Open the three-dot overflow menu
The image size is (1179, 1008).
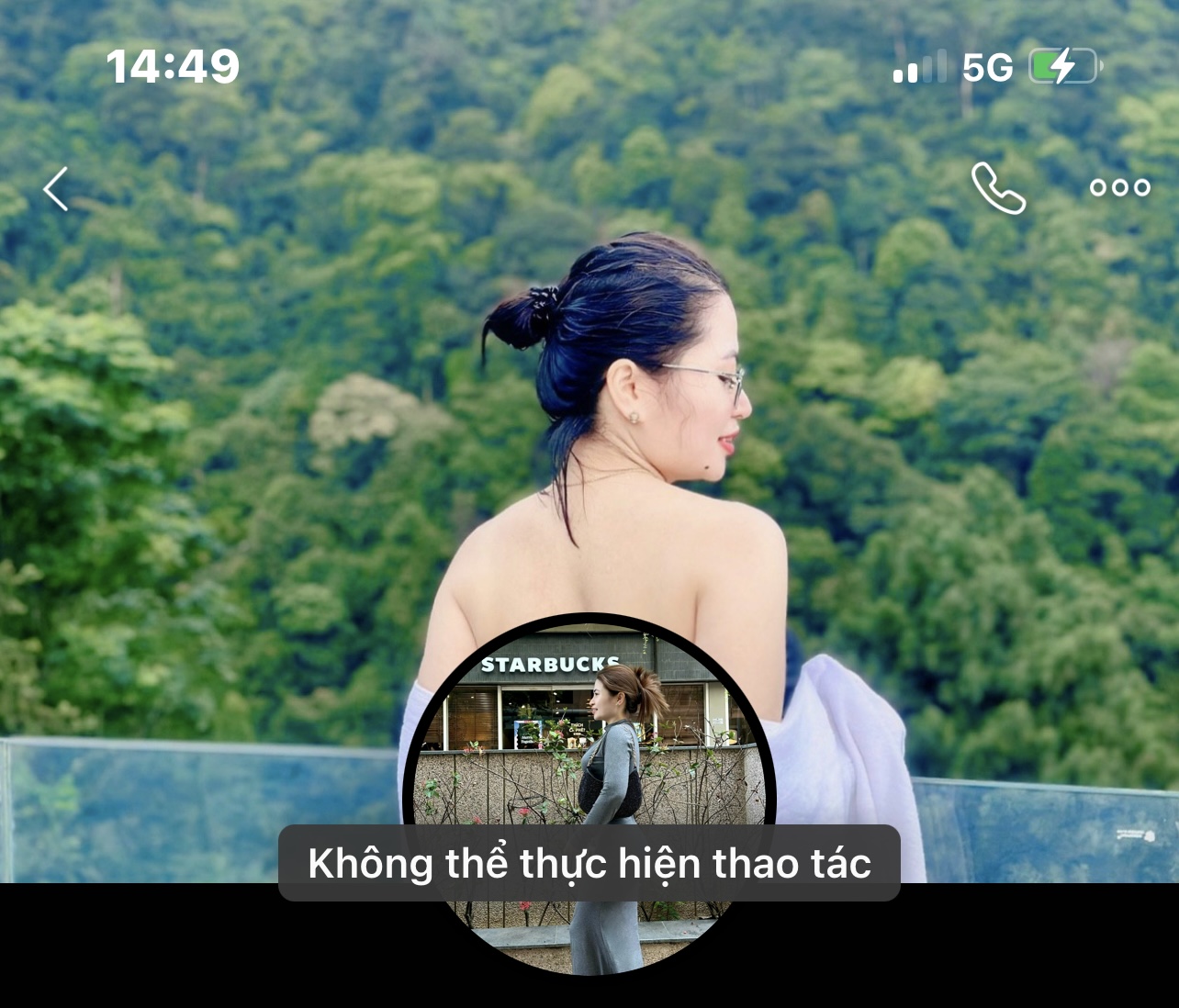tap(1119, 188)
